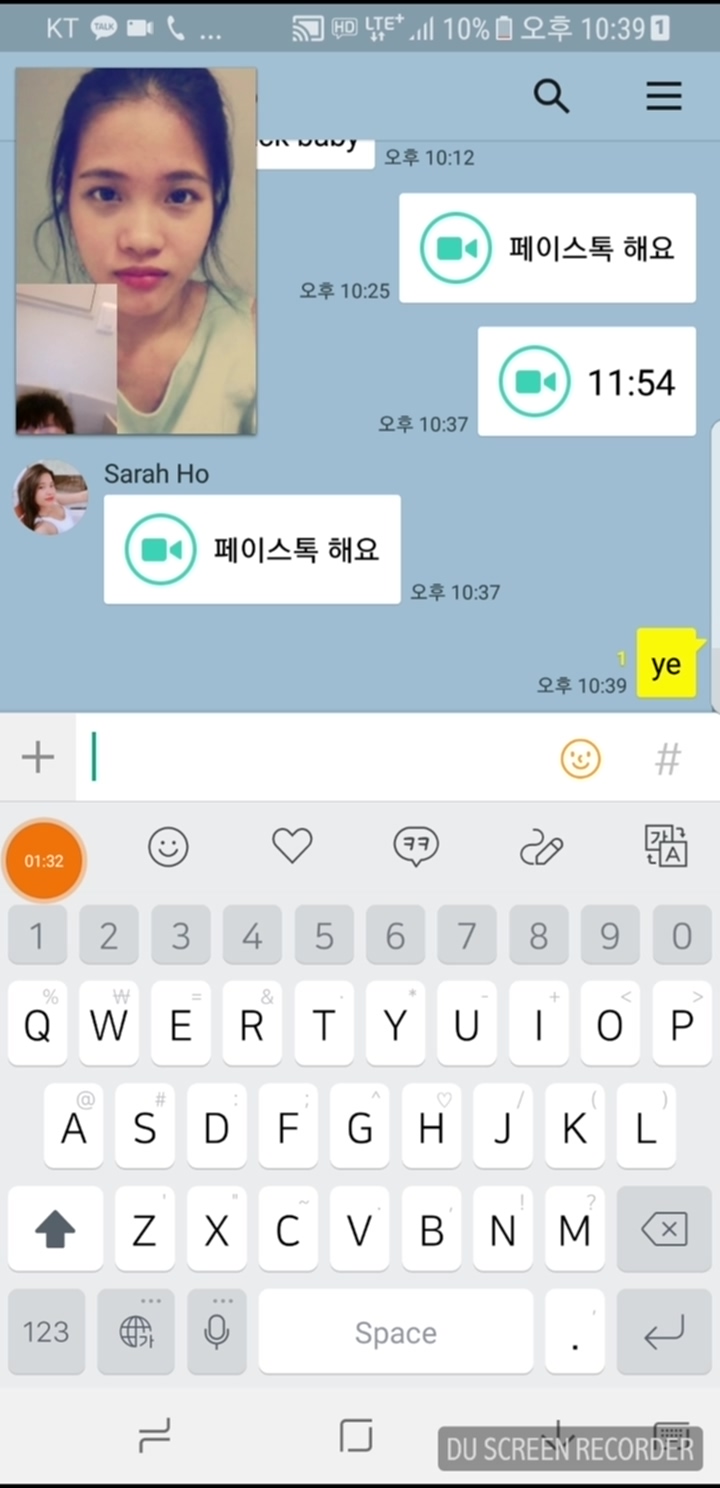Tap the orange 01:32 recorder bubble
Image resolution: width=720 pixels, height=1488 pixels.
tap(44, 861)
